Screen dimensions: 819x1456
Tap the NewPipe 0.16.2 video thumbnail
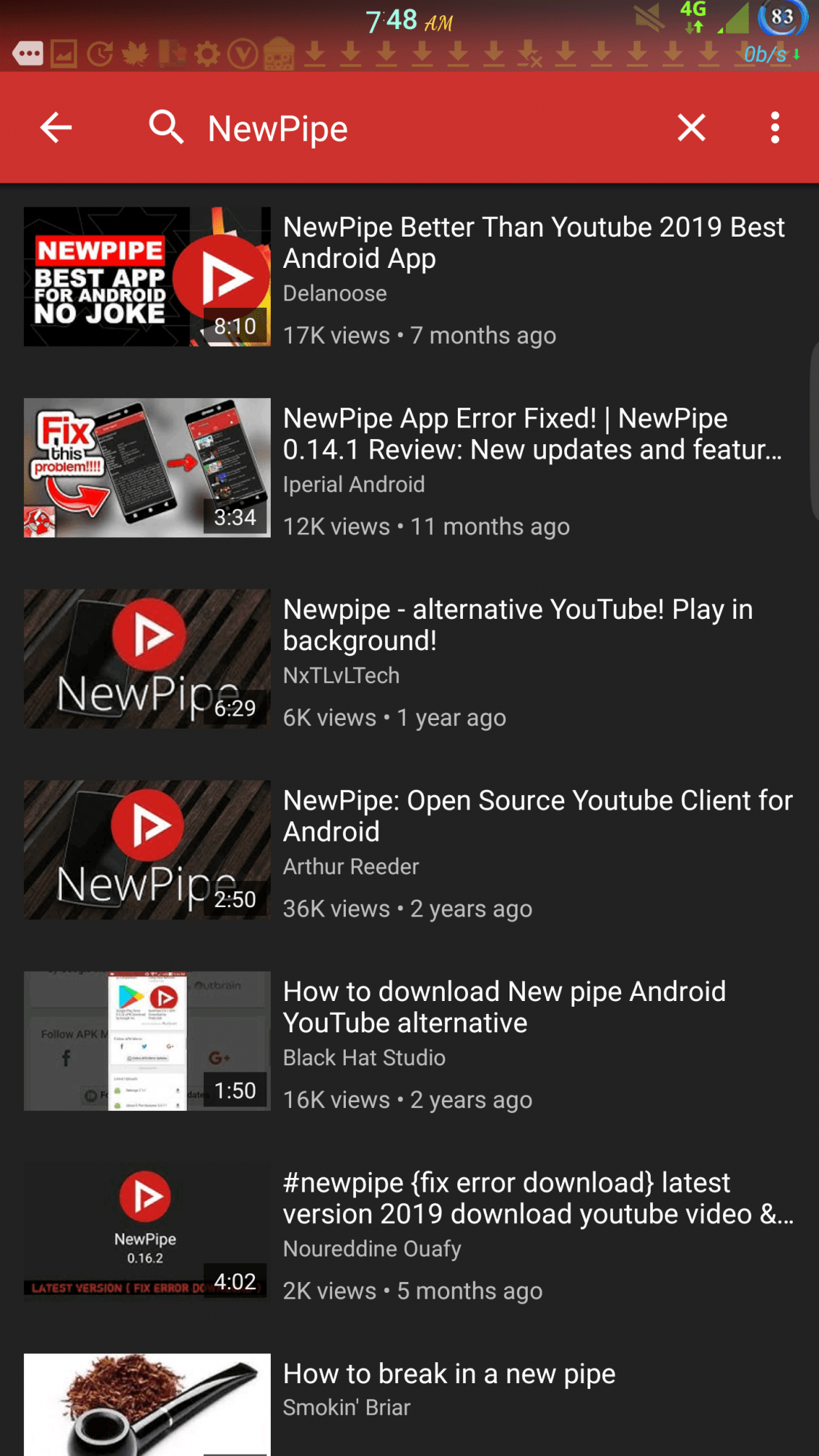tap(146, 1230)
